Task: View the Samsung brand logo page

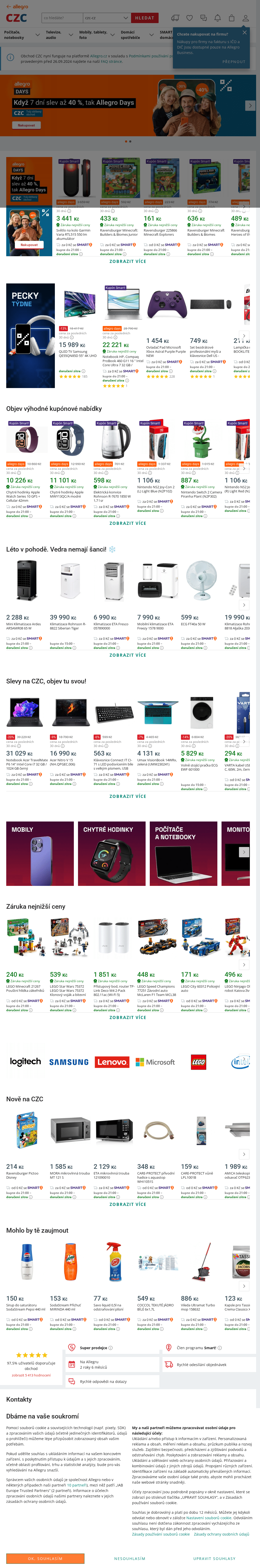Action: click(x=69, y=1062)
